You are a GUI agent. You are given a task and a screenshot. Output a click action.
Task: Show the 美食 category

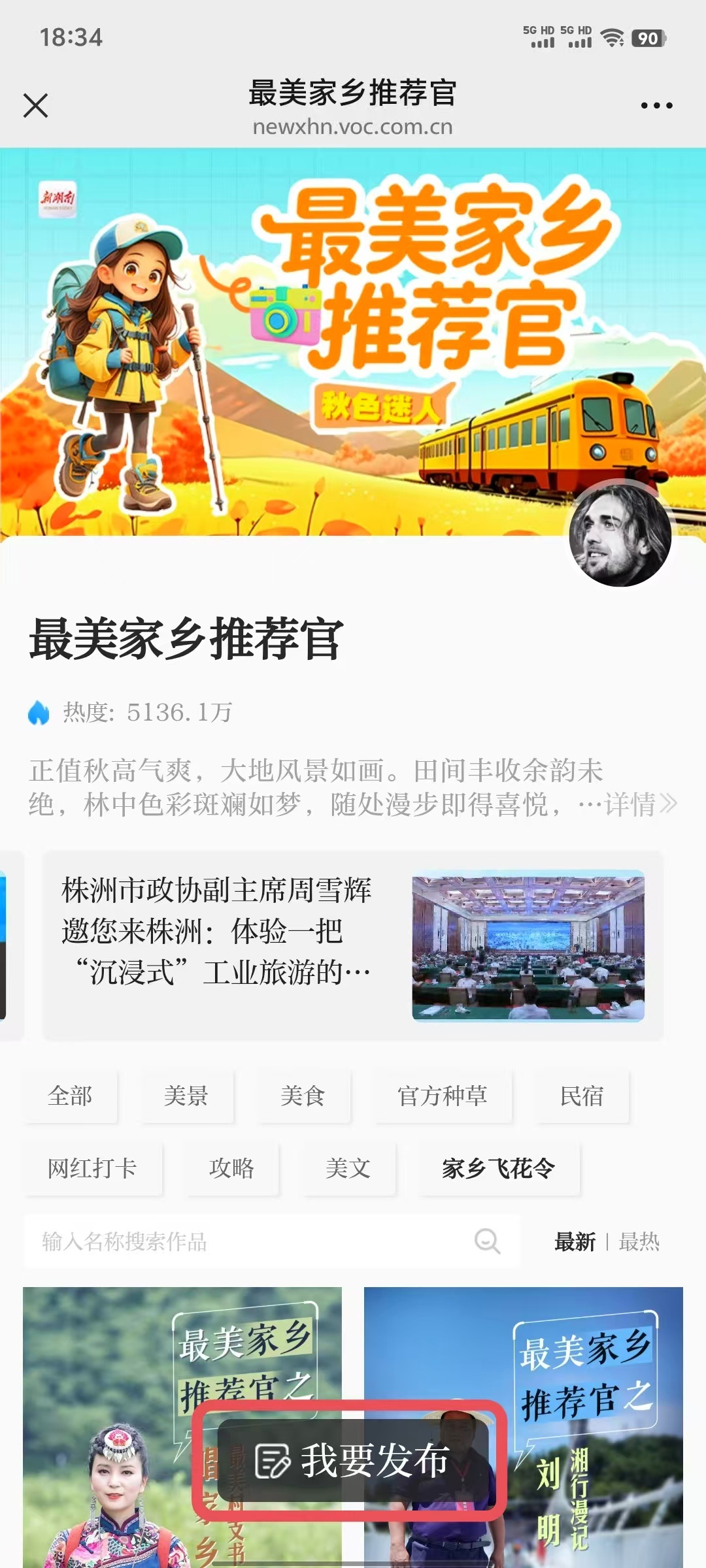coord(303,1096)
